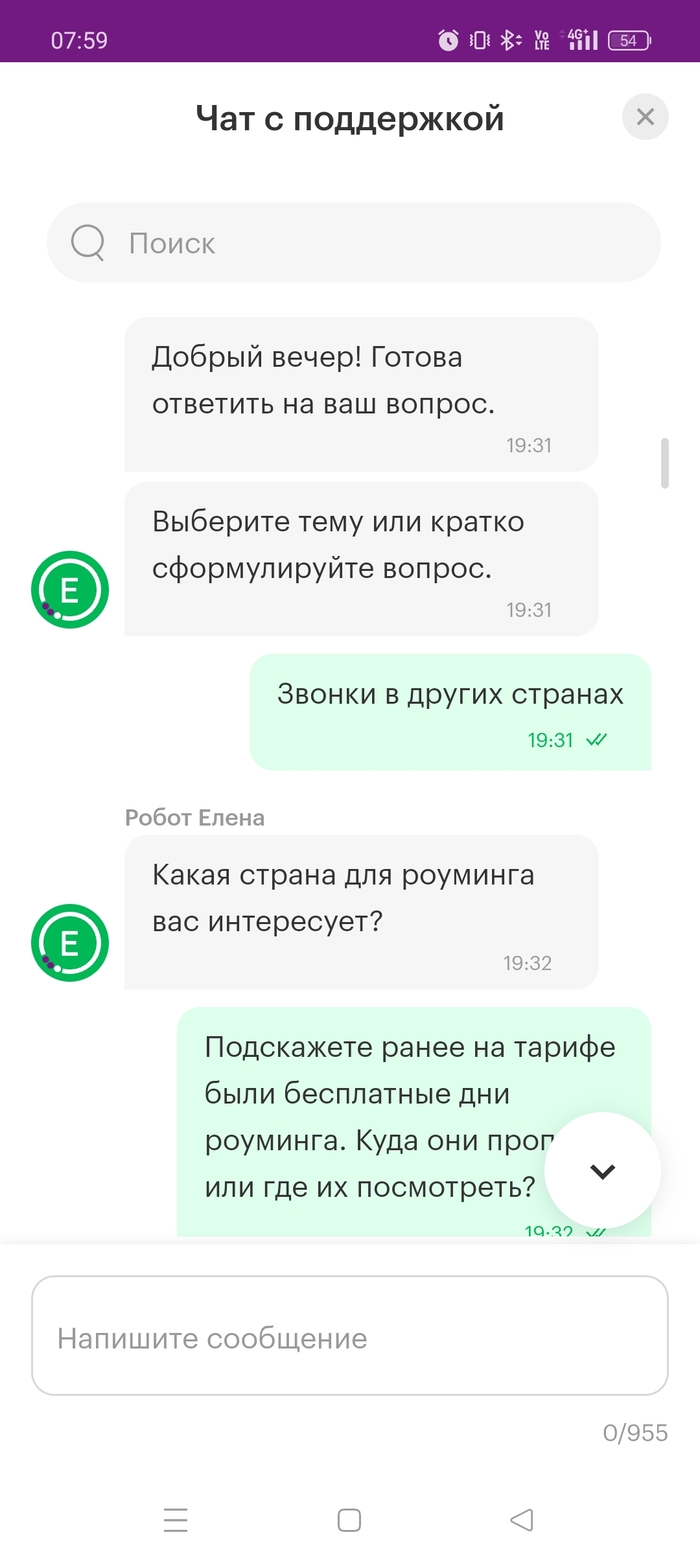The height and width of the screenshot is (1563, 700).
Task: Go to the home screen
Action: click(x=349, y=1520)
